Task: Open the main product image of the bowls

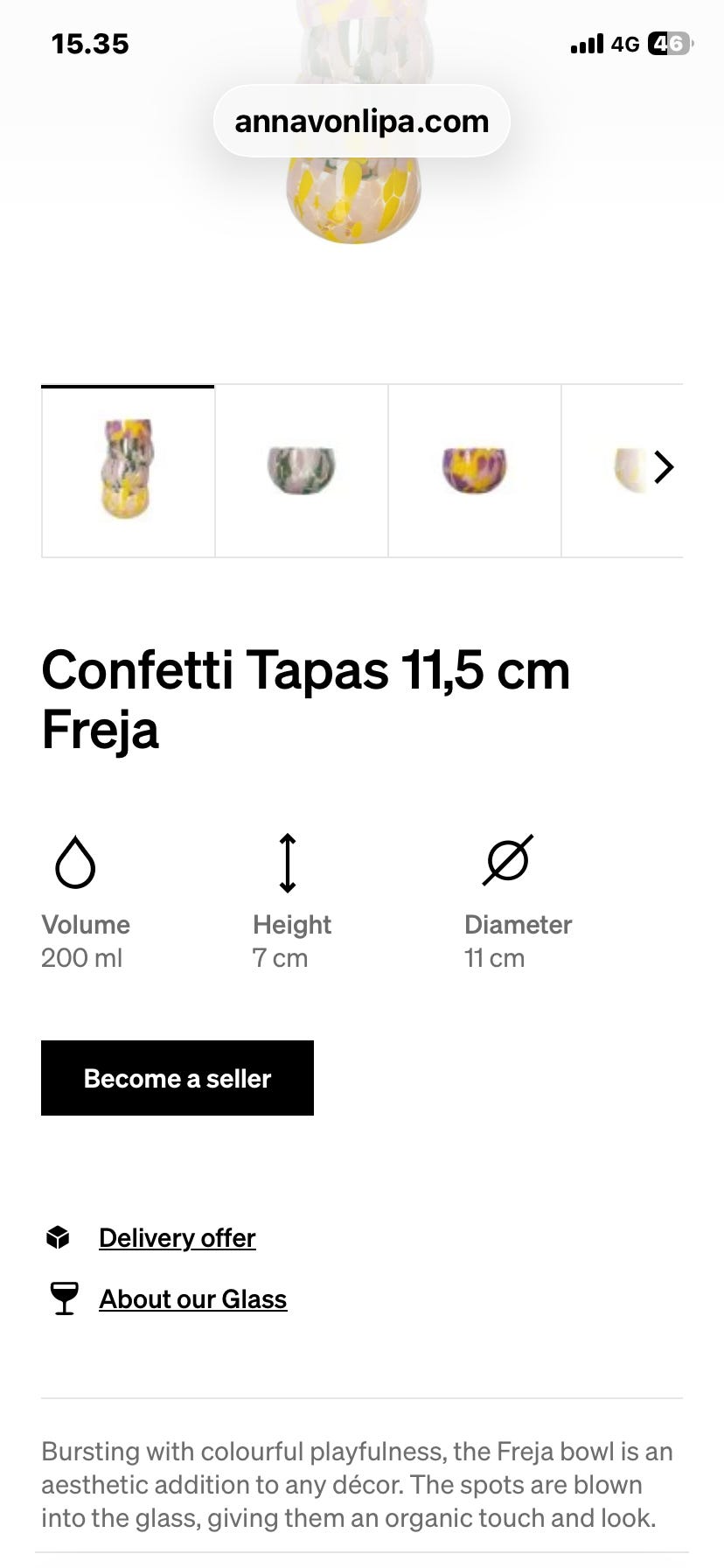Action: click(354, 199)
